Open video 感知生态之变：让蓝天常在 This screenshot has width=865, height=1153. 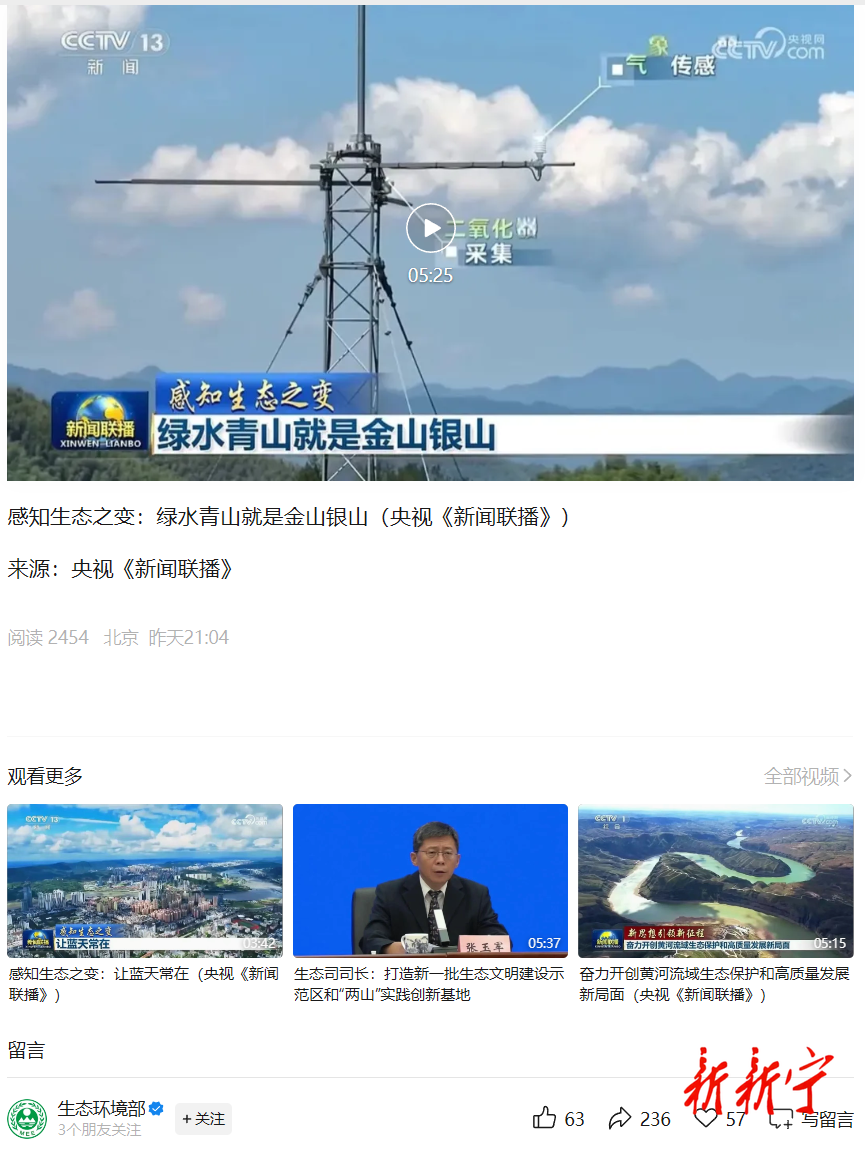coord(145,880)
